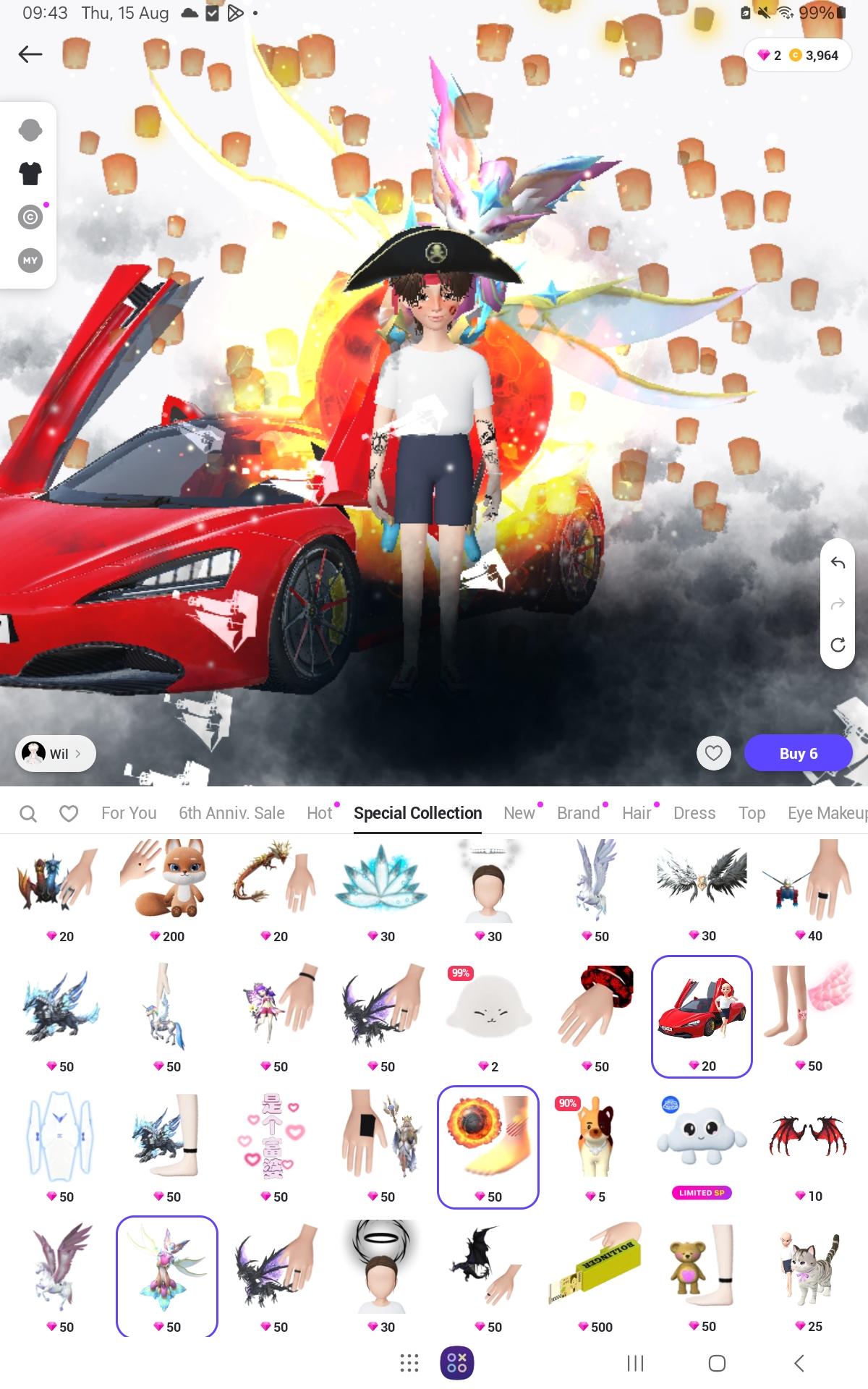Open the Wil character selector
868x1389 pixels.
[55, 753]
